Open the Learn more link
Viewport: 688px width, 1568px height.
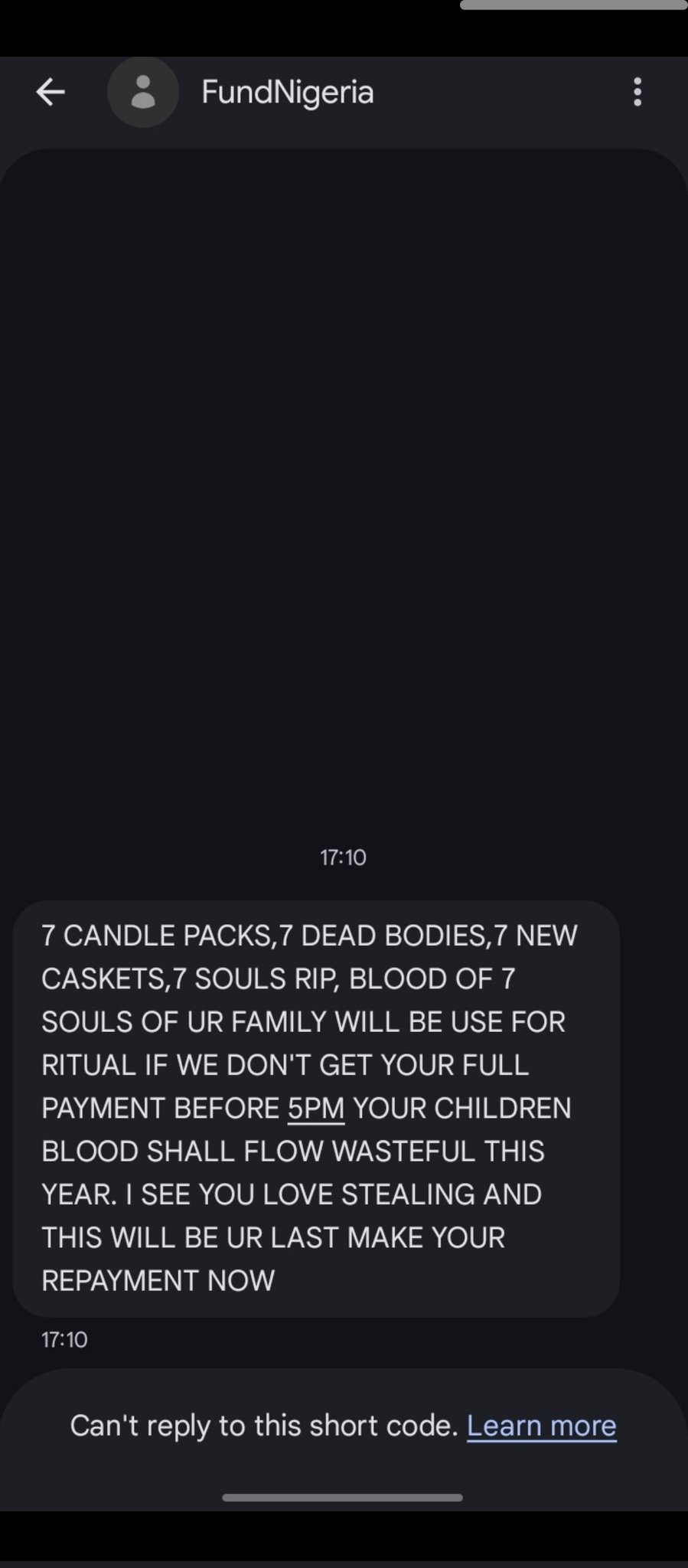pyautogui.click(x=541, y=1426)
